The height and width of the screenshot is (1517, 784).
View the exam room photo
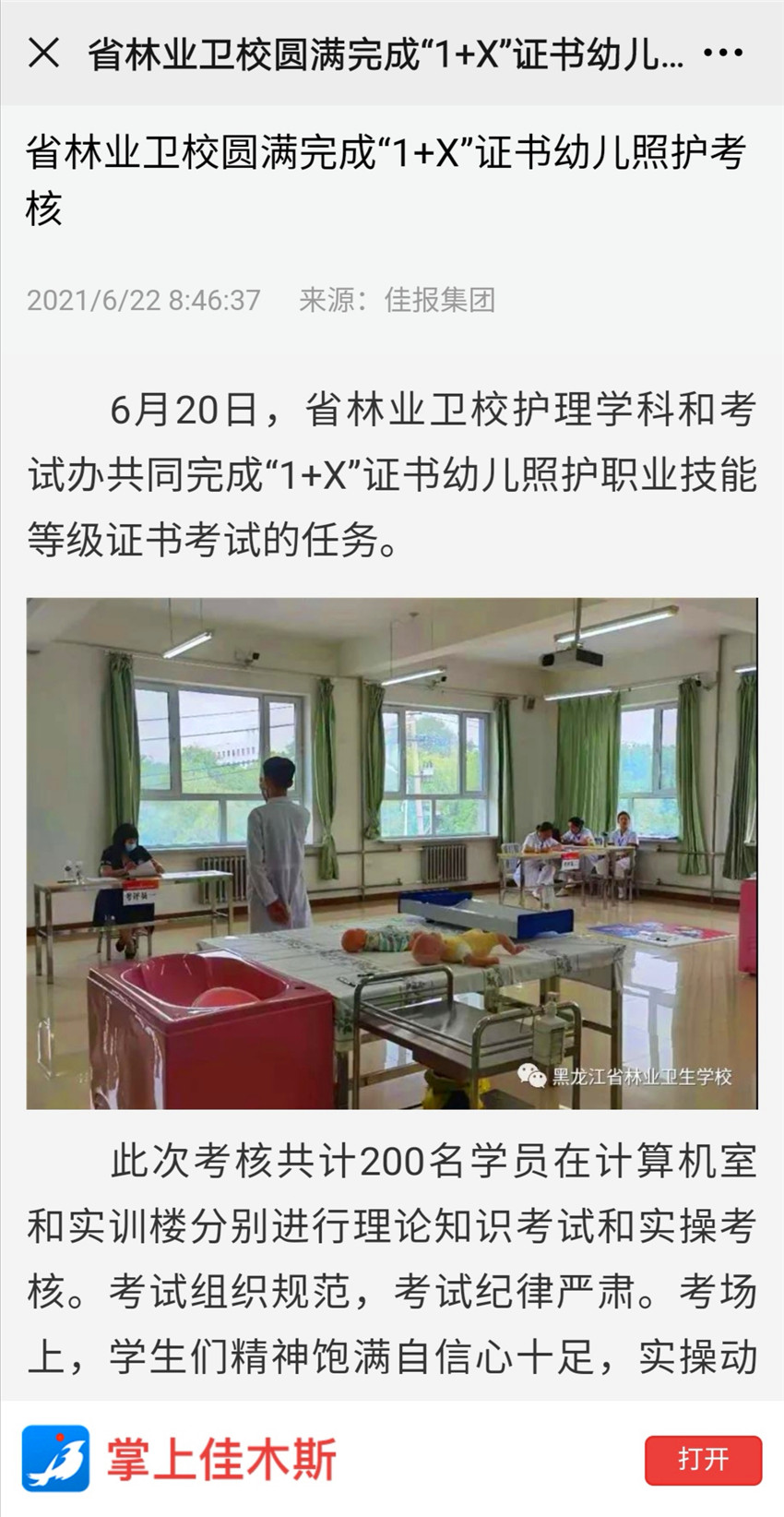click(x=392, y=853)
